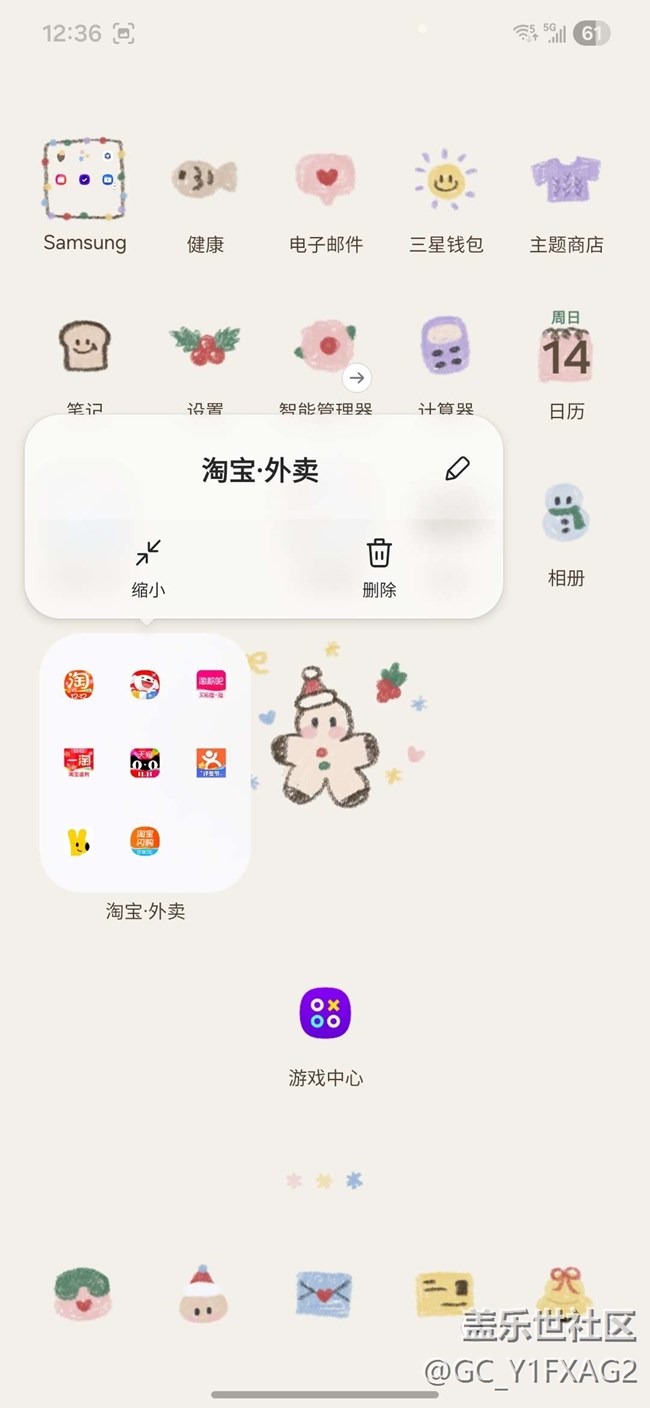Select 缩小 to shrink the folder
The width and height of the screenshot is (650, 1408).
coord(148,567)
